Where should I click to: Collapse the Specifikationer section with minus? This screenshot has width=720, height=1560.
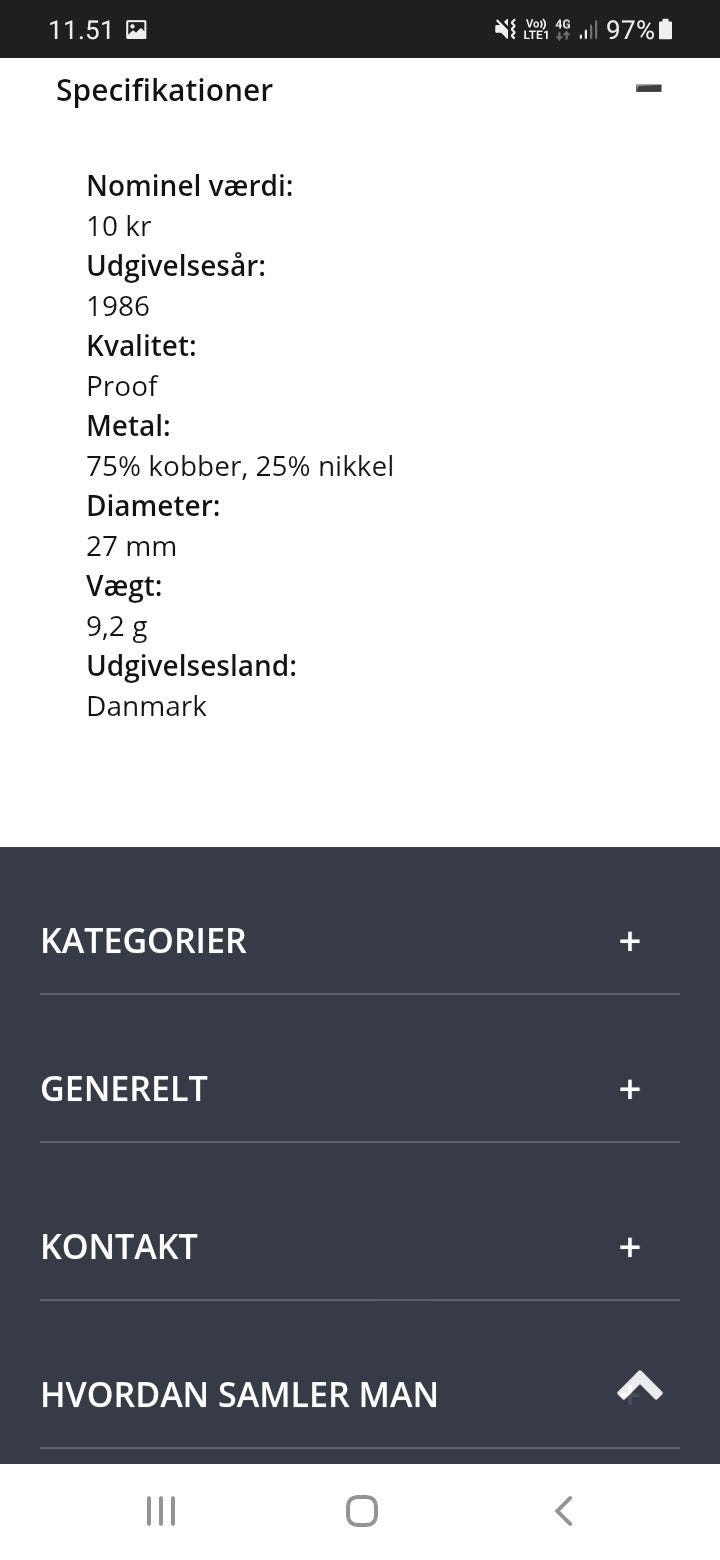pyautogui.click(x=648, y=89)
